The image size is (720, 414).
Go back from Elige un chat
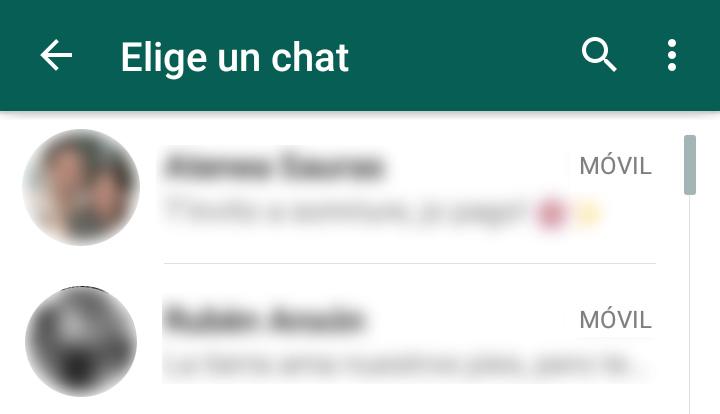tap(56, 56)
